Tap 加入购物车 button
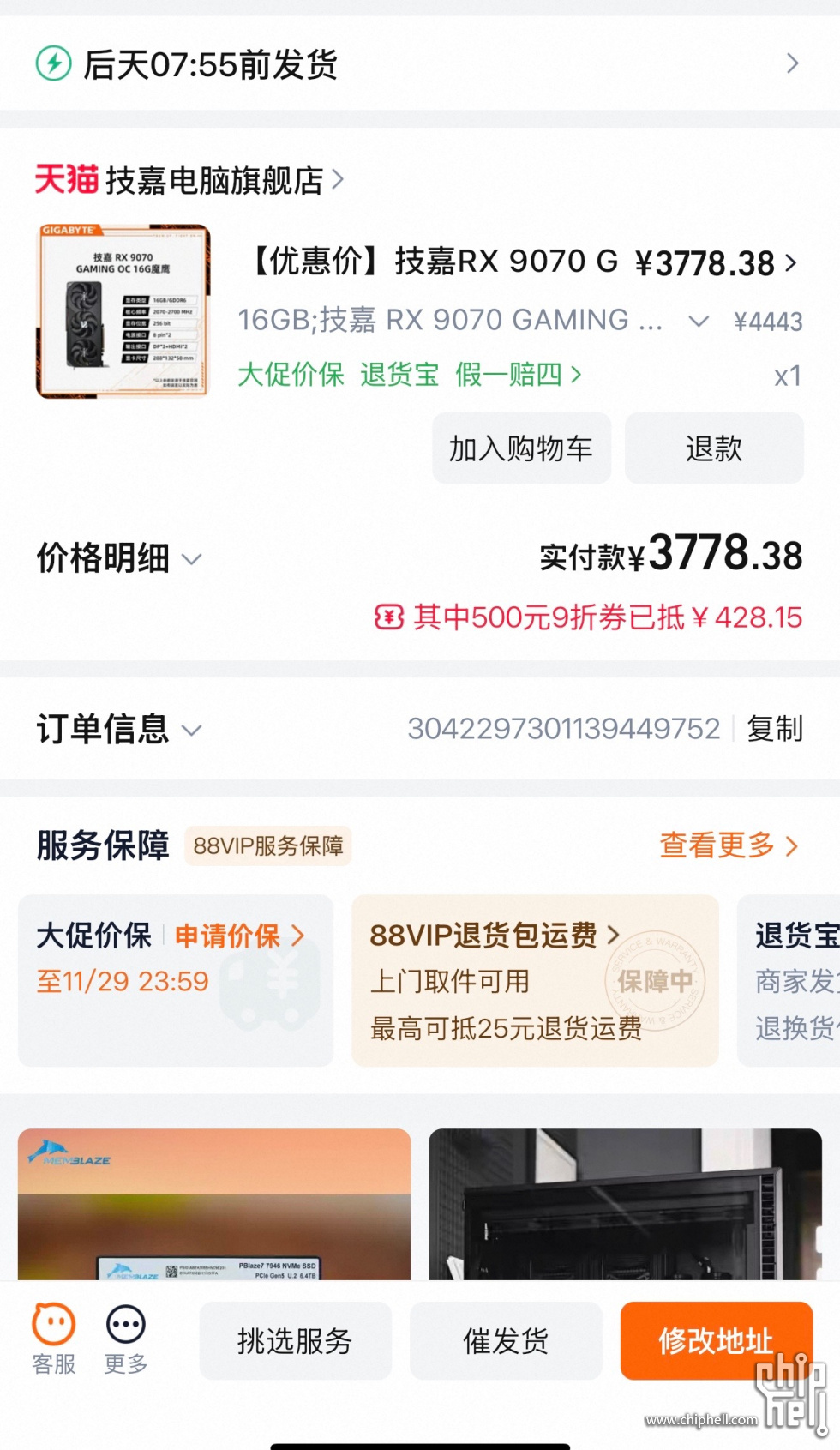The image size is (840, 1450). [521, 448]
